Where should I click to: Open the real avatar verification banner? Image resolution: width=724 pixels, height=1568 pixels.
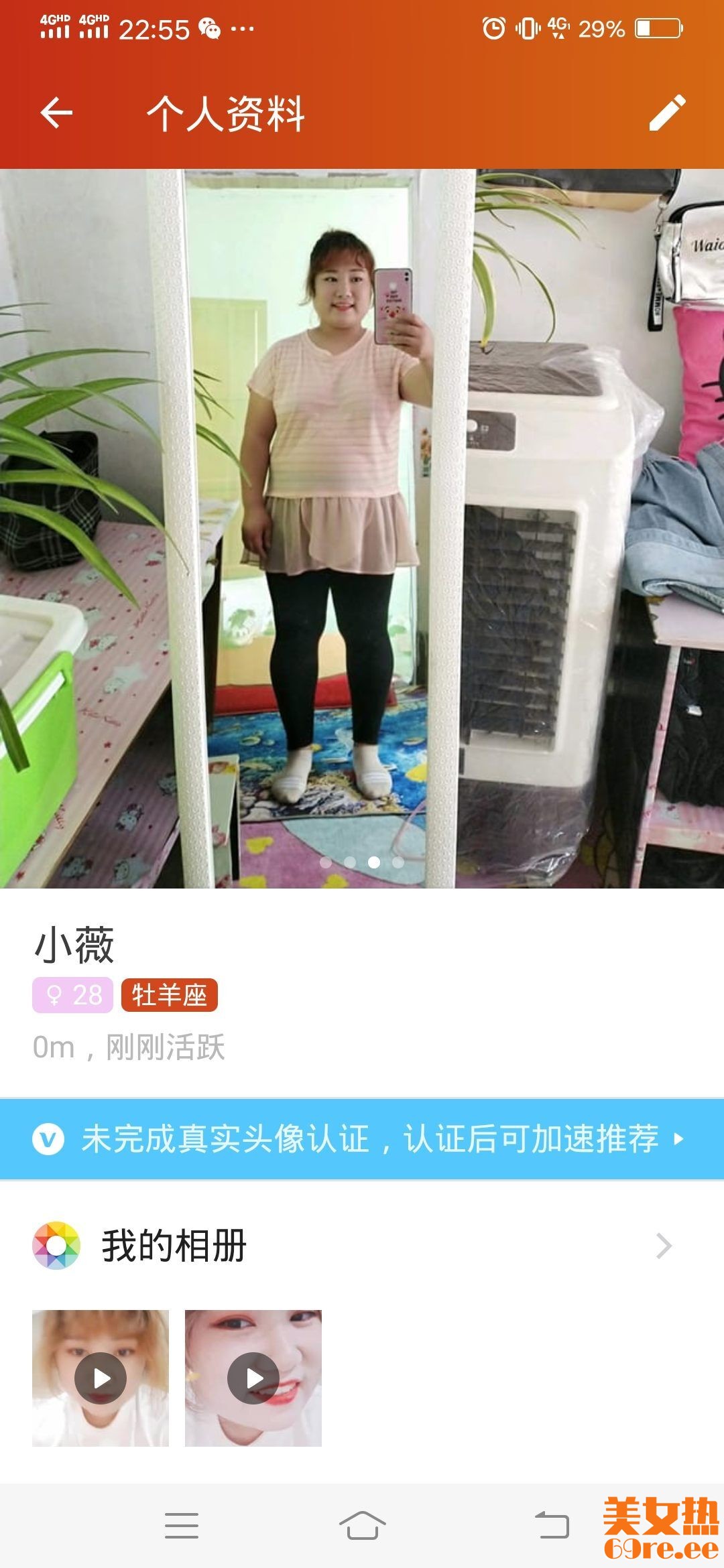tap(362, 1138)
